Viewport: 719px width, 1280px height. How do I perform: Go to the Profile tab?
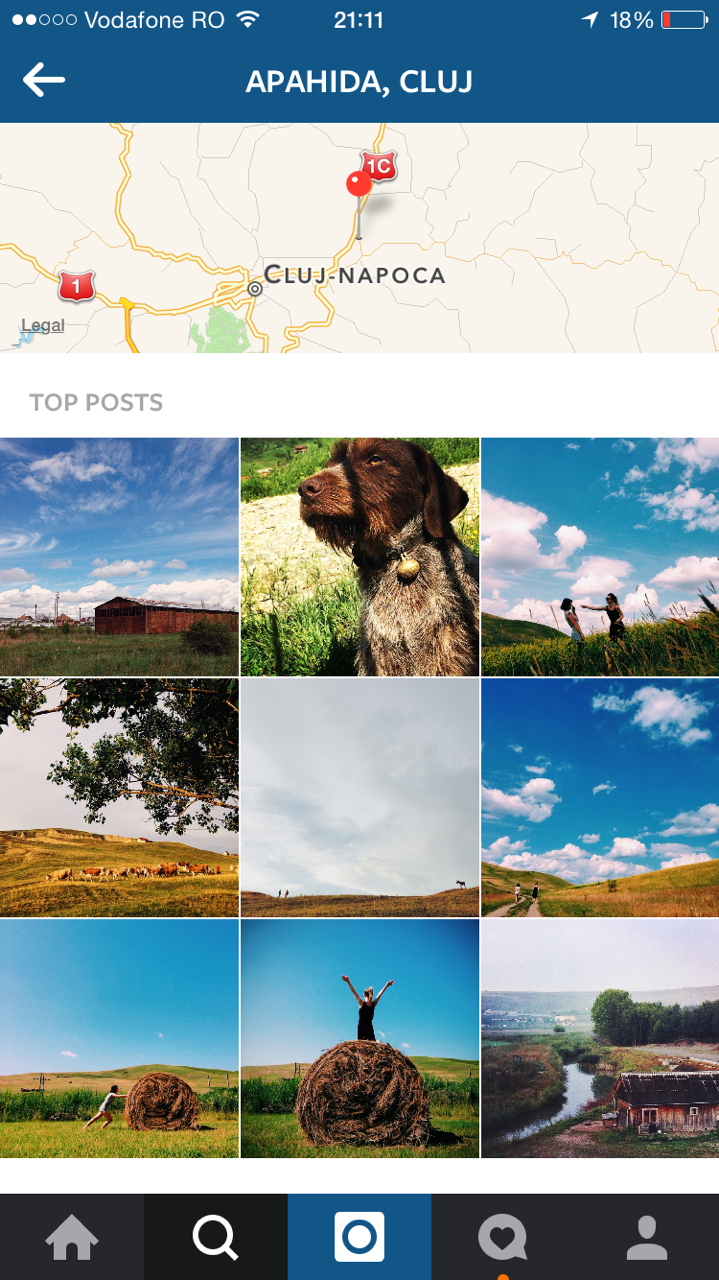(647, 1238)
